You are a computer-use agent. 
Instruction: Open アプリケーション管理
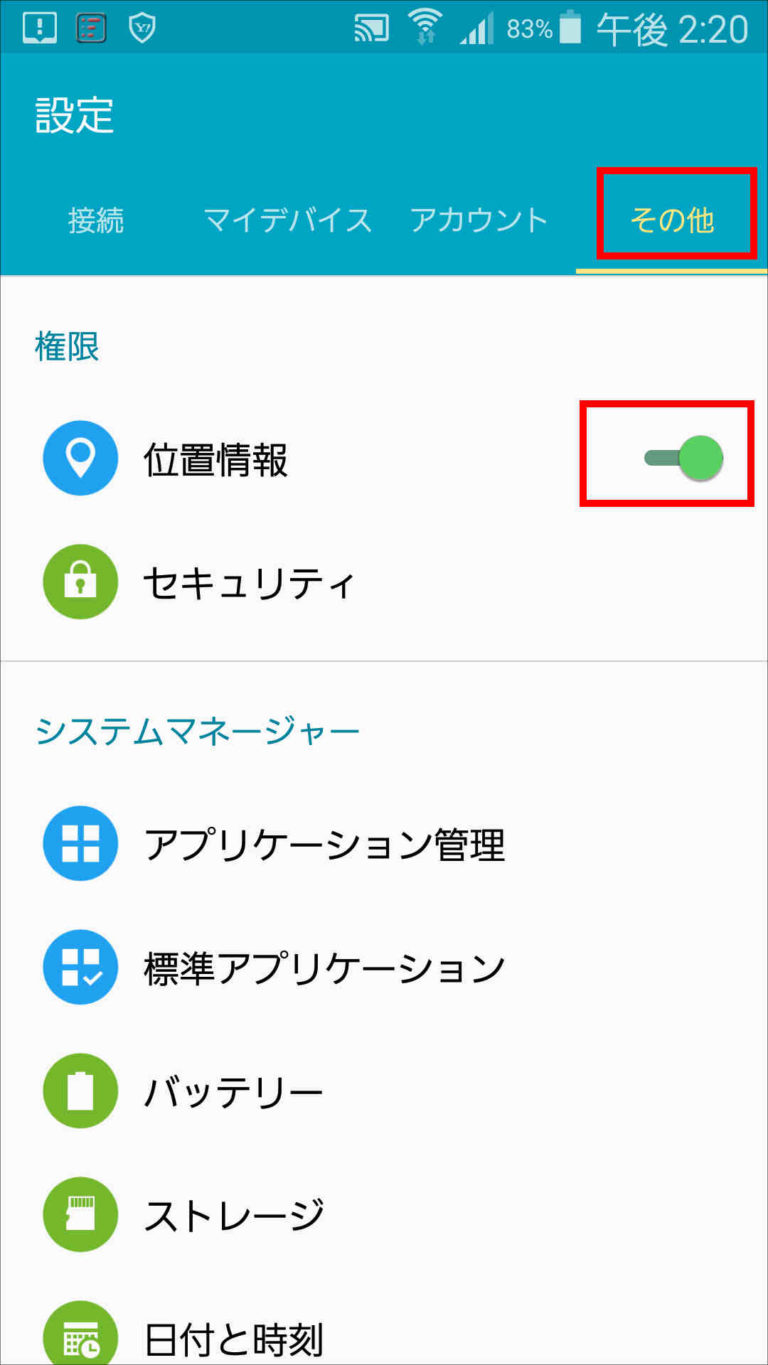tap(323, 845)
